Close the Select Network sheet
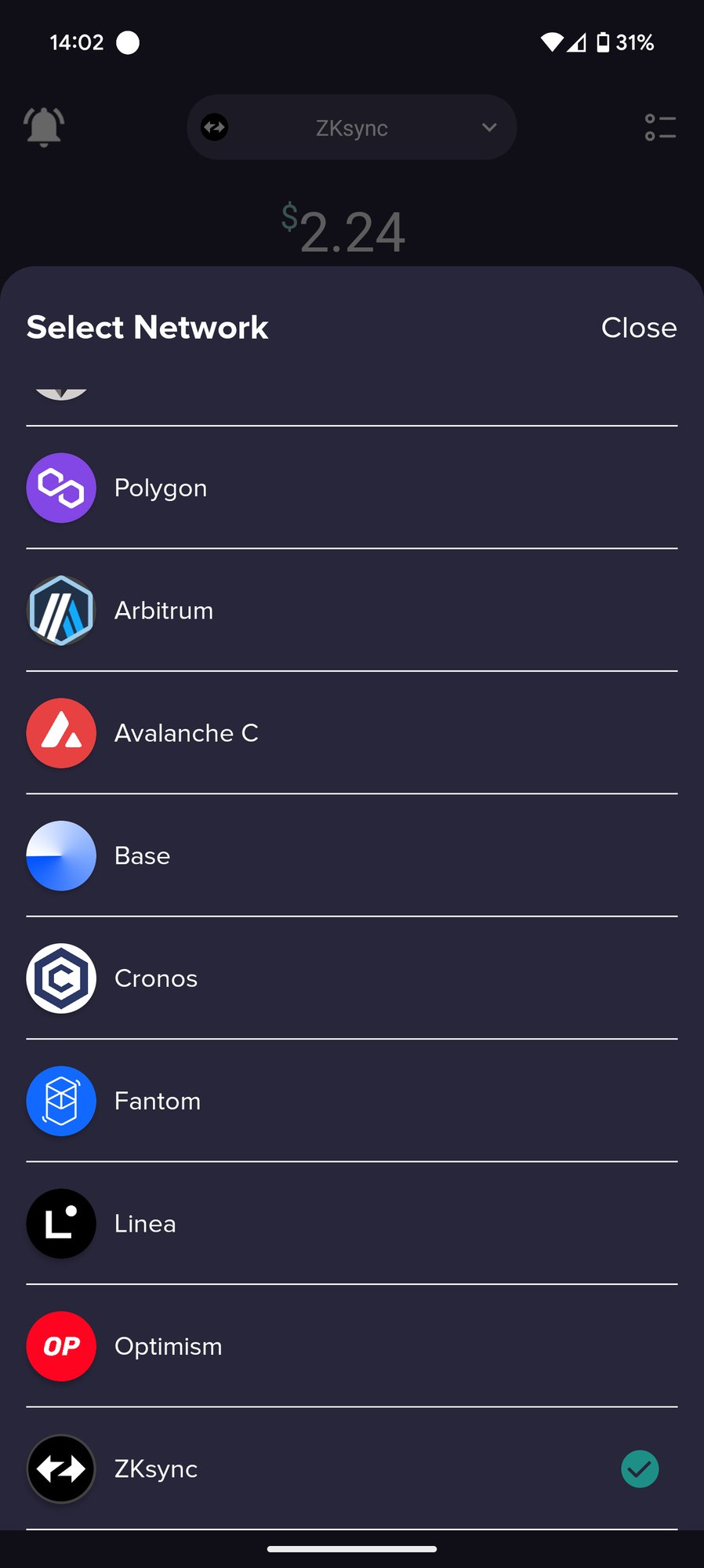 (638, 328)
